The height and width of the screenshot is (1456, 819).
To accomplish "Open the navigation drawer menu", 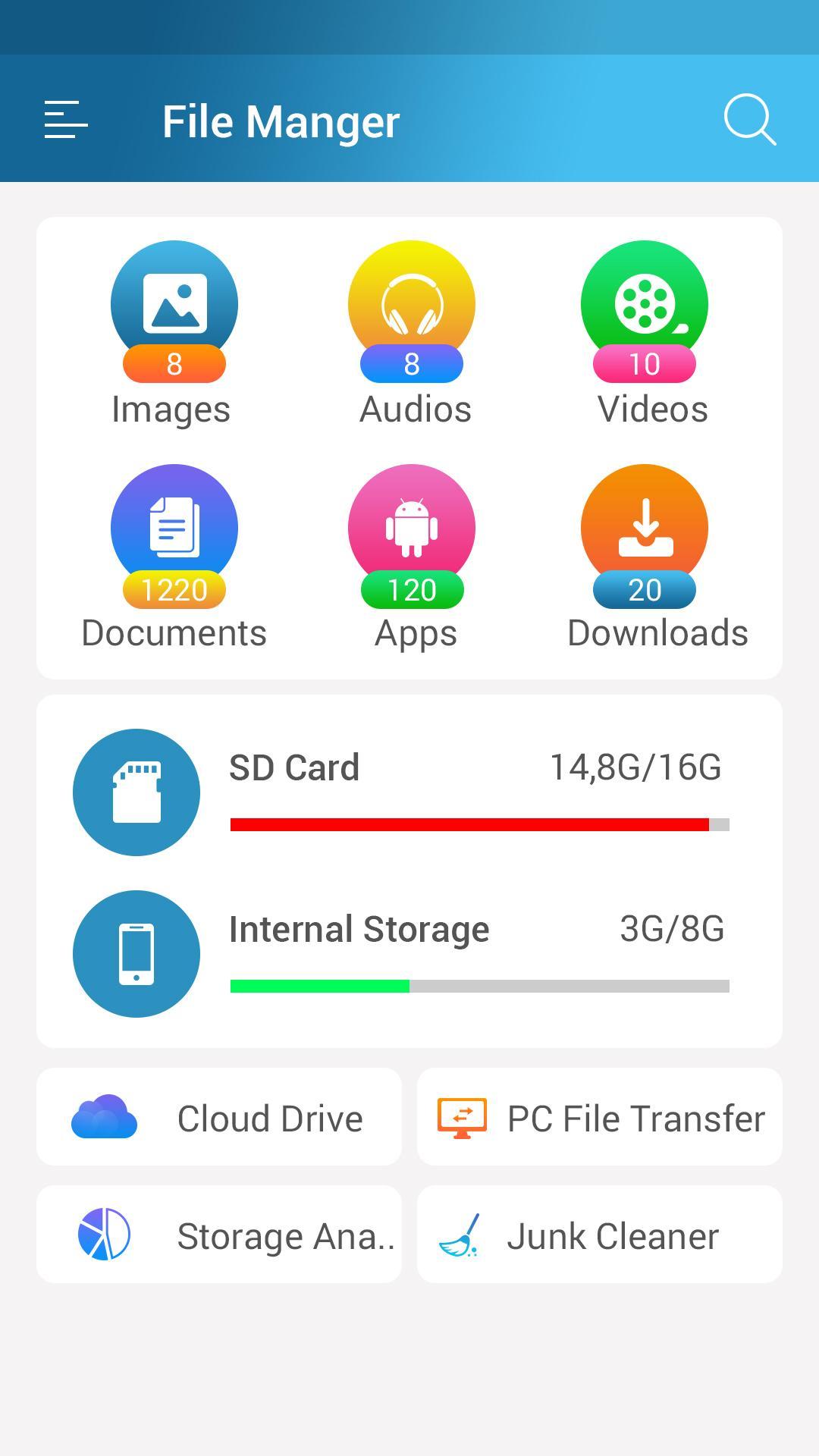I will pos(66,120).
